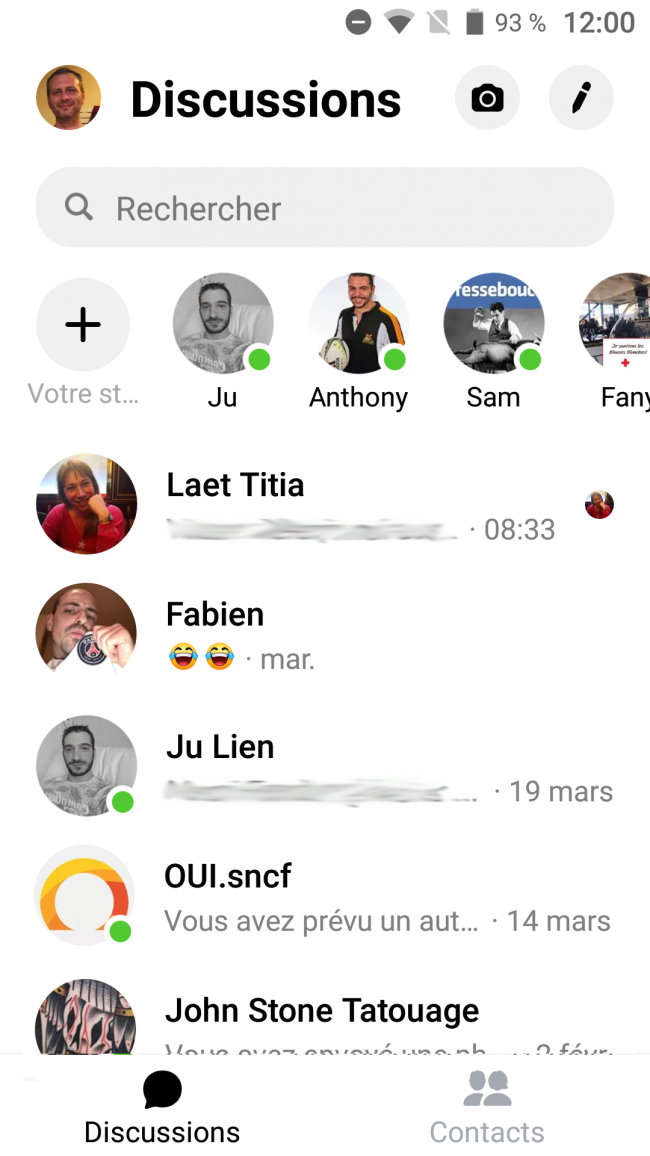
Task: View Ju's story
Action: 222,324
